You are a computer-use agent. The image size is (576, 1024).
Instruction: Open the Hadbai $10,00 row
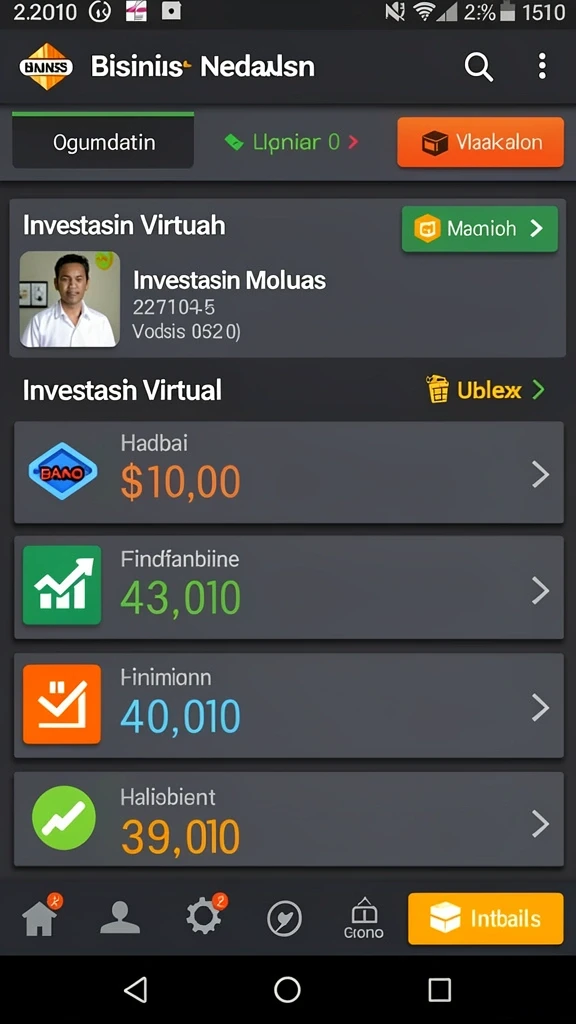[289, 472]
